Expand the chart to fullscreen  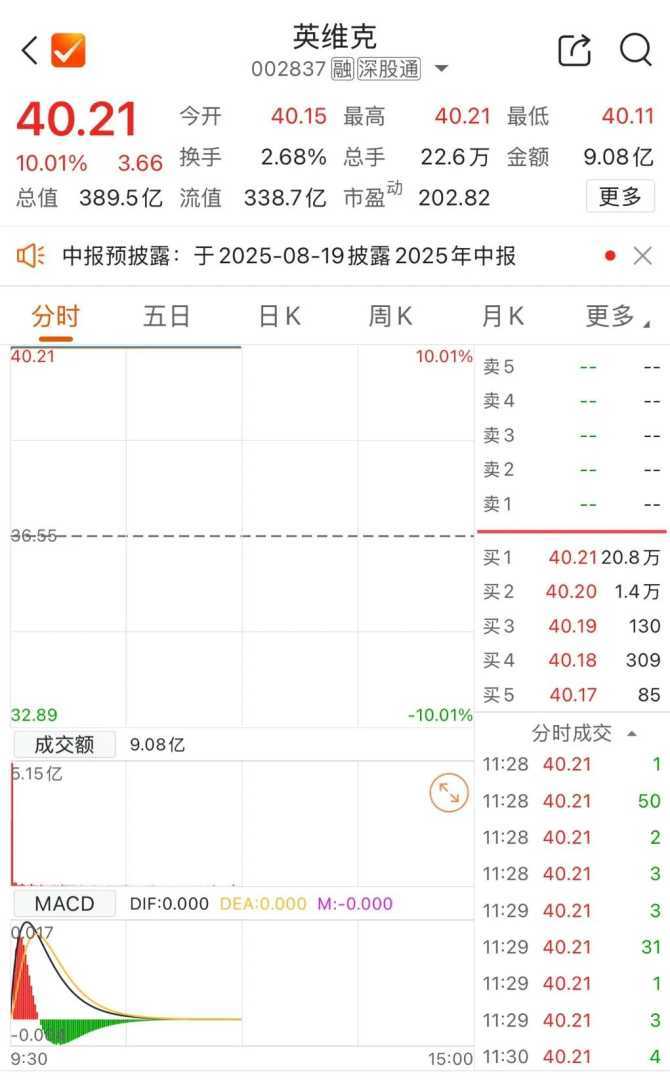point(448,794)
